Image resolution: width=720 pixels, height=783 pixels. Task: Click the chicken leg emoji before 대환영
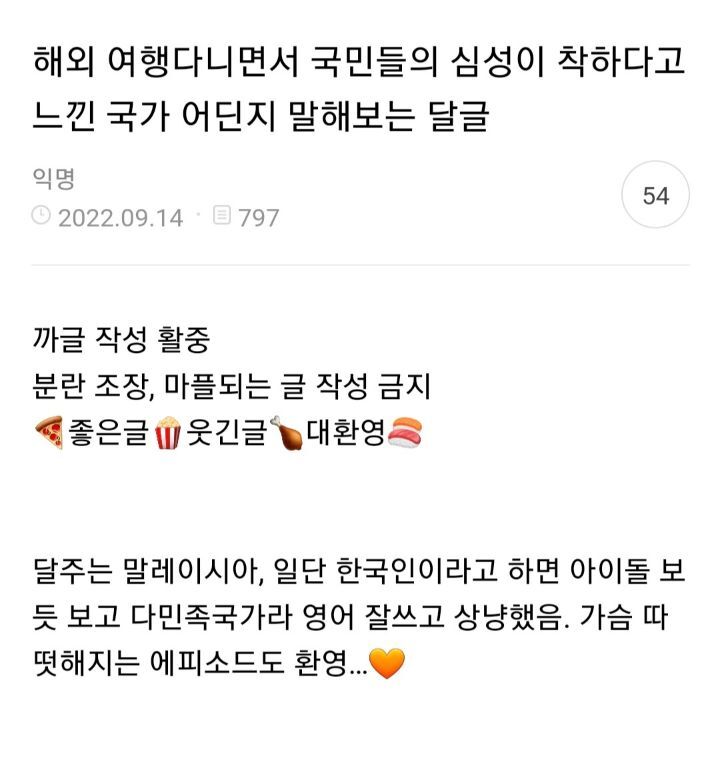coord(287,433)
